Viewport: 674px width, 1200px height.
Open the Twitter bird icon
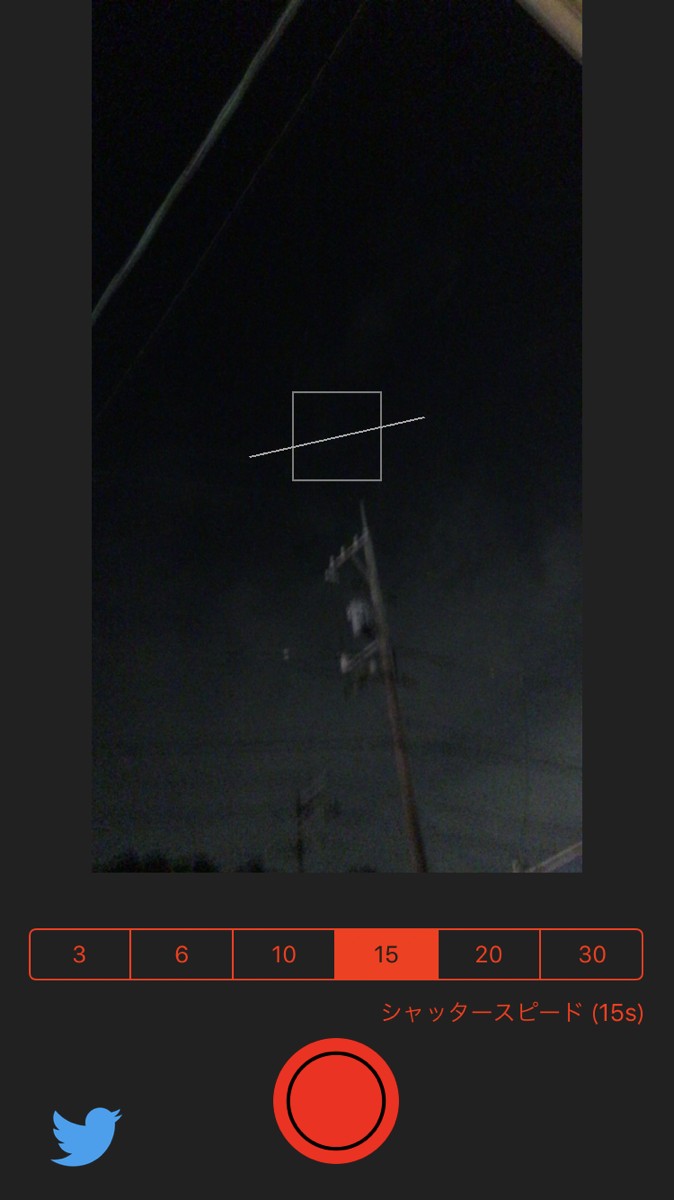(x=86, y=1136)
